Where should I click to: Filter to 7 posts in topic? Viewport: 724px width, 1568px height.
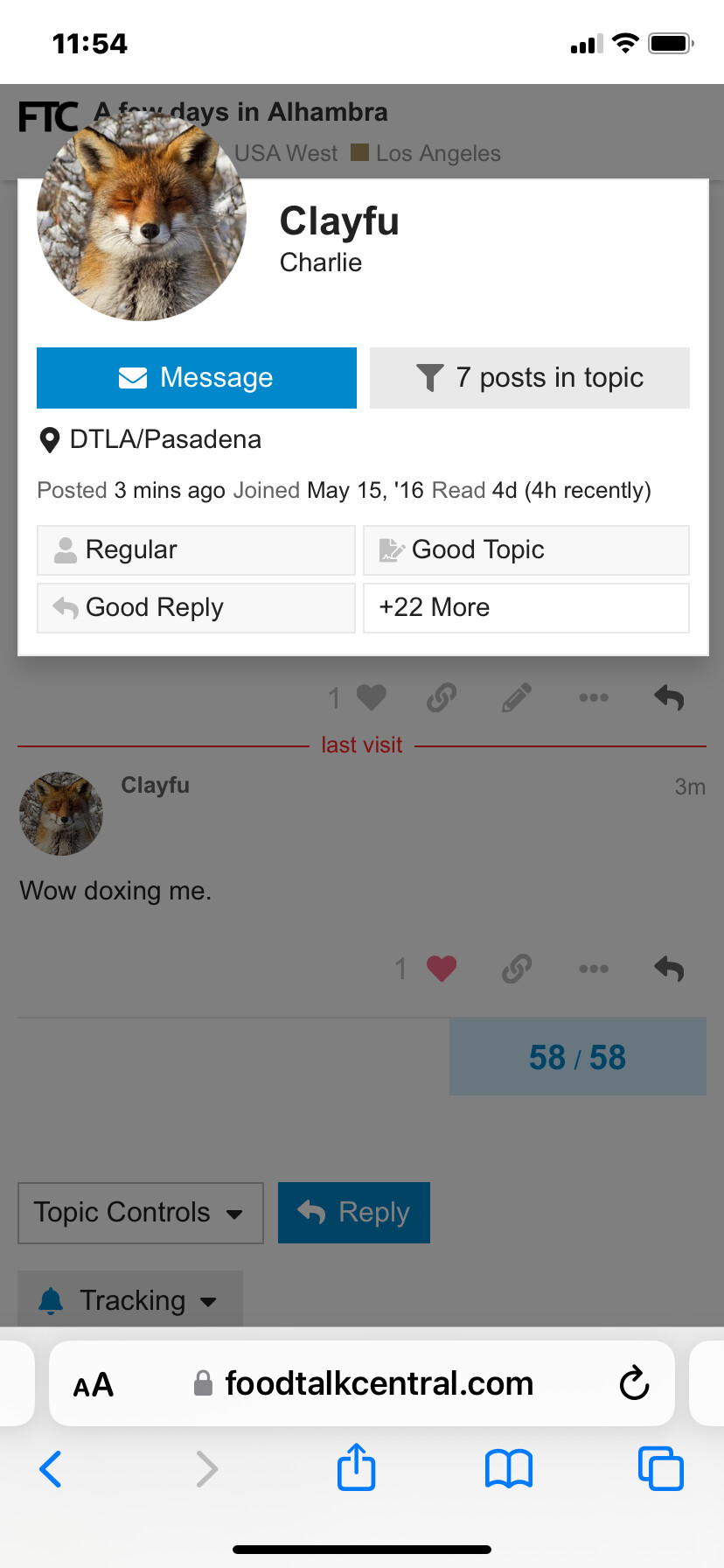[x=529, y=378]
